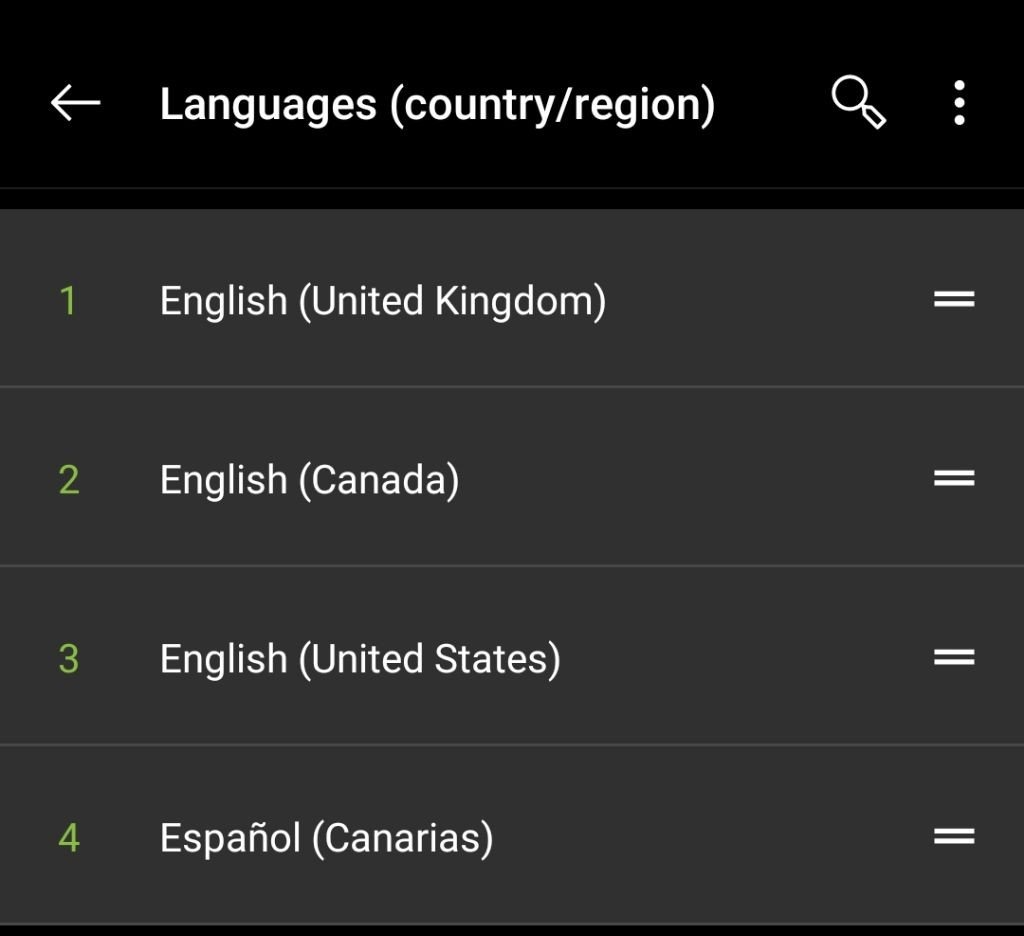Screen dimensions: 1024x936
Task: Tap reorder handle for English (United States)
Action: click(x=954, y=658)
